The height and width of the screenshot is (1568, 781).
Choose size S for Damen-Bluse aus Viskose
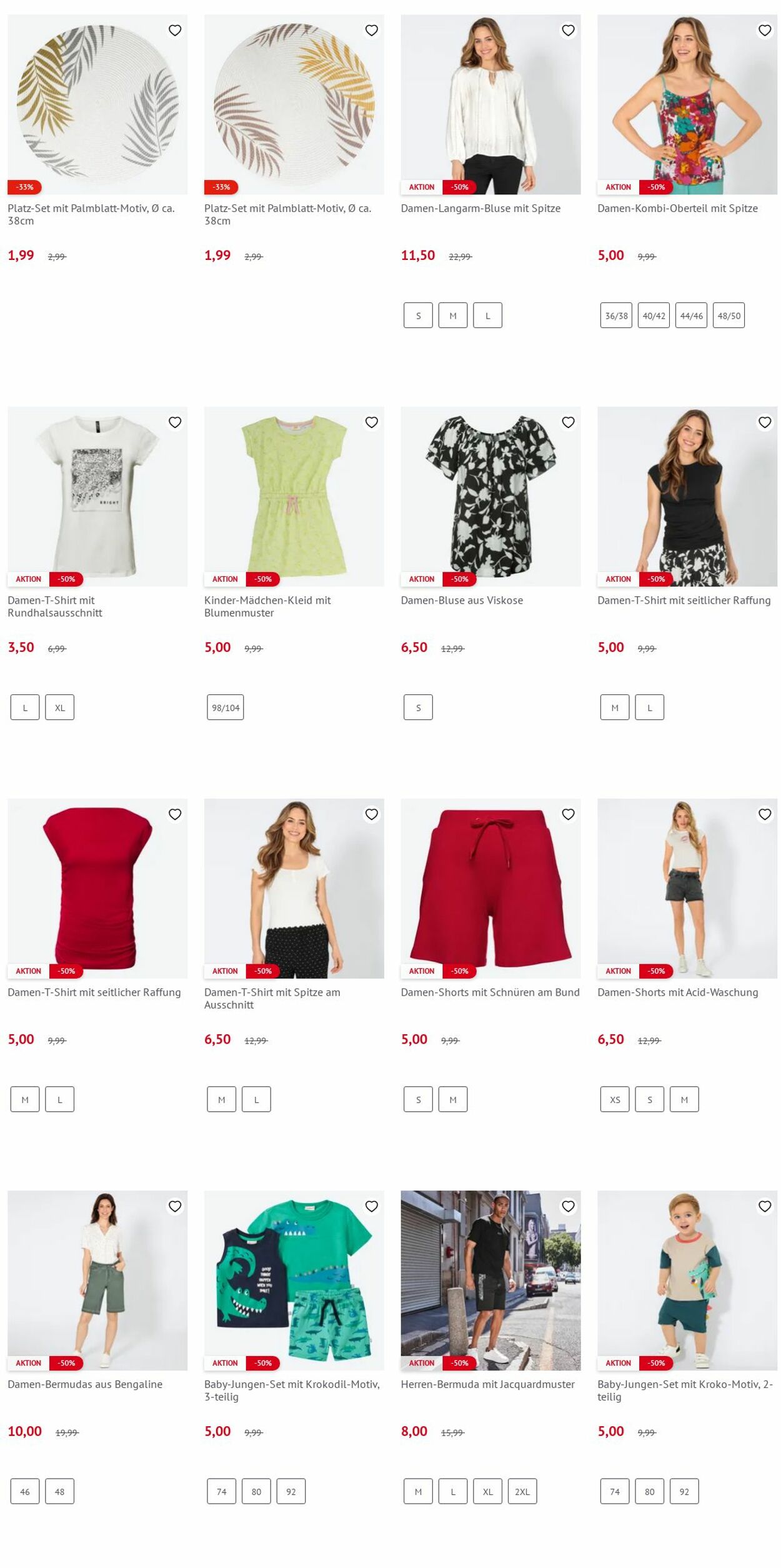418,707
